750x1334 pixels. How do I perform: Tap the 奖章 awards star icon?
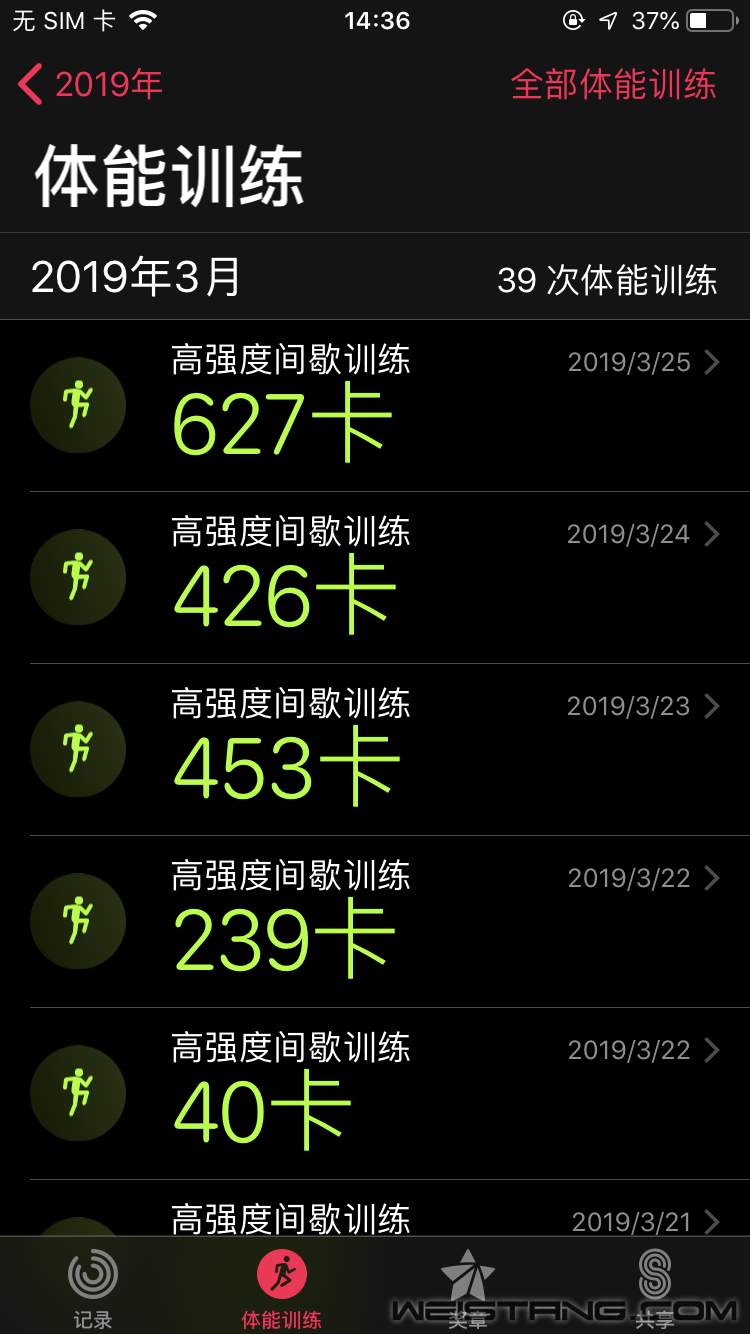[468, 1273]
